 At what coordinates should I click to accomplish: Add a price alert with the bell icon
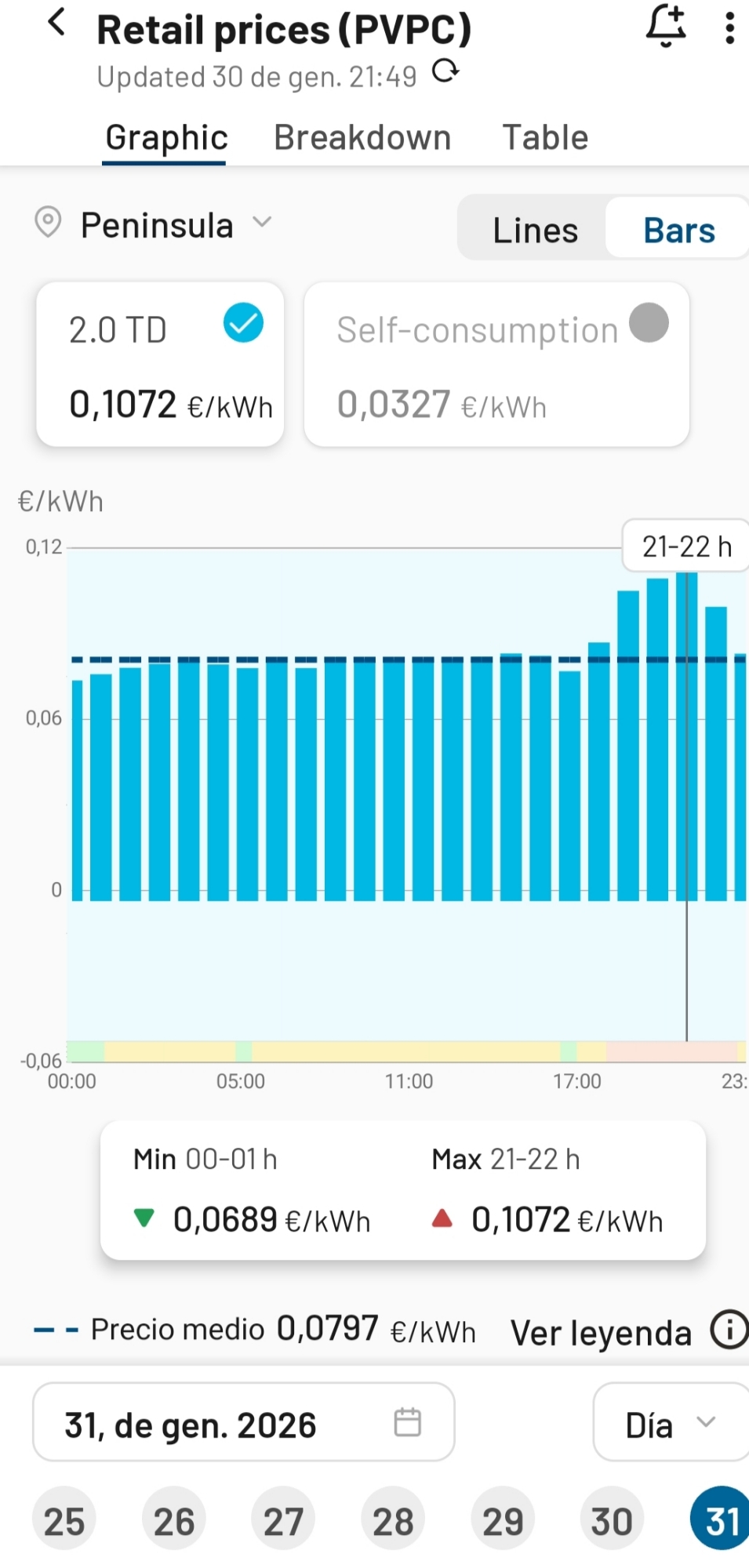click(665, 26)
